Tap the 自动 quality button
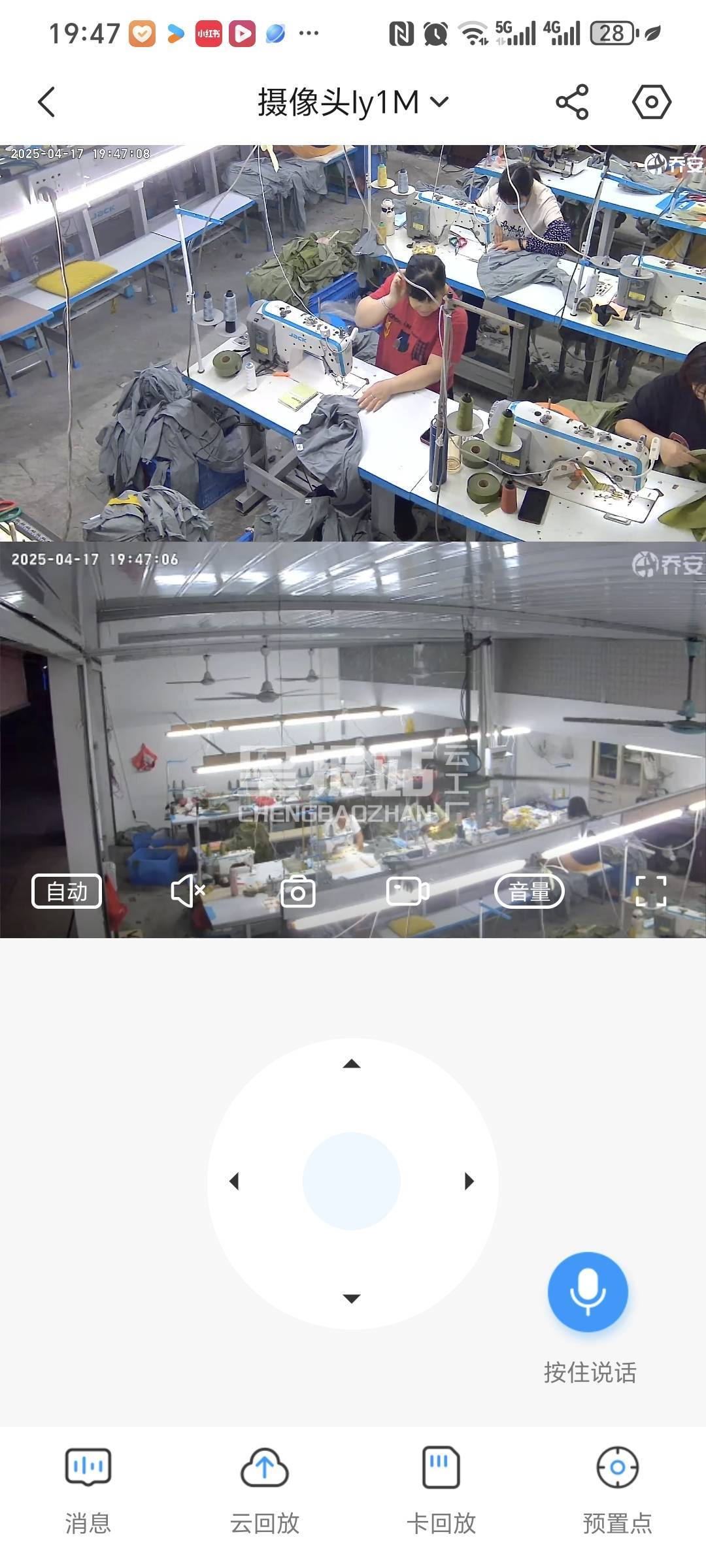This screenshot has height=1568, width=706. point(67,891)
